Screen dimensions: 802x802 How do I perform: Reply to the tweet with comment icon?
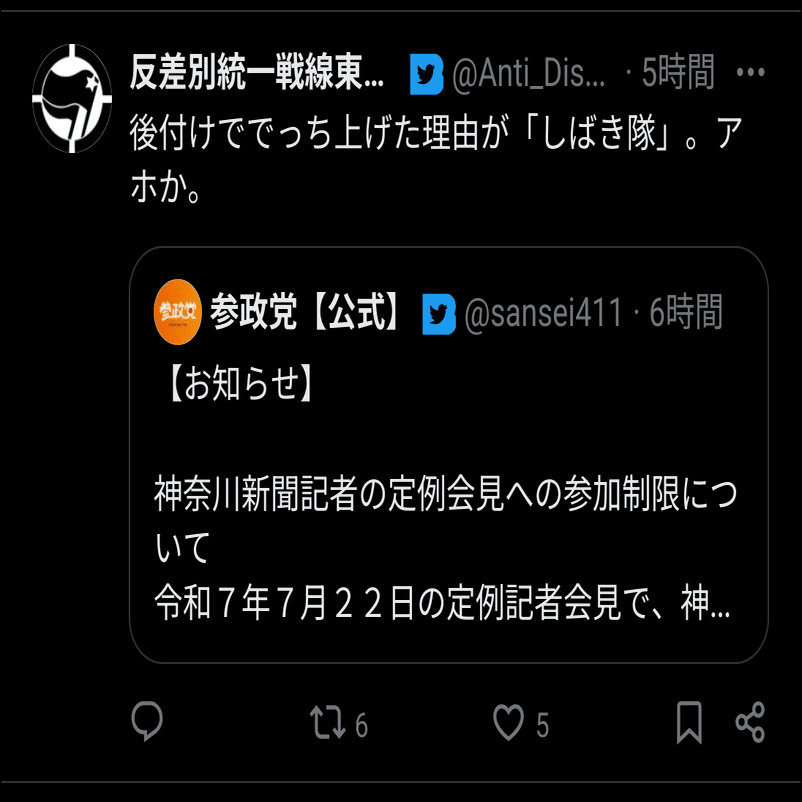(148, 722)
